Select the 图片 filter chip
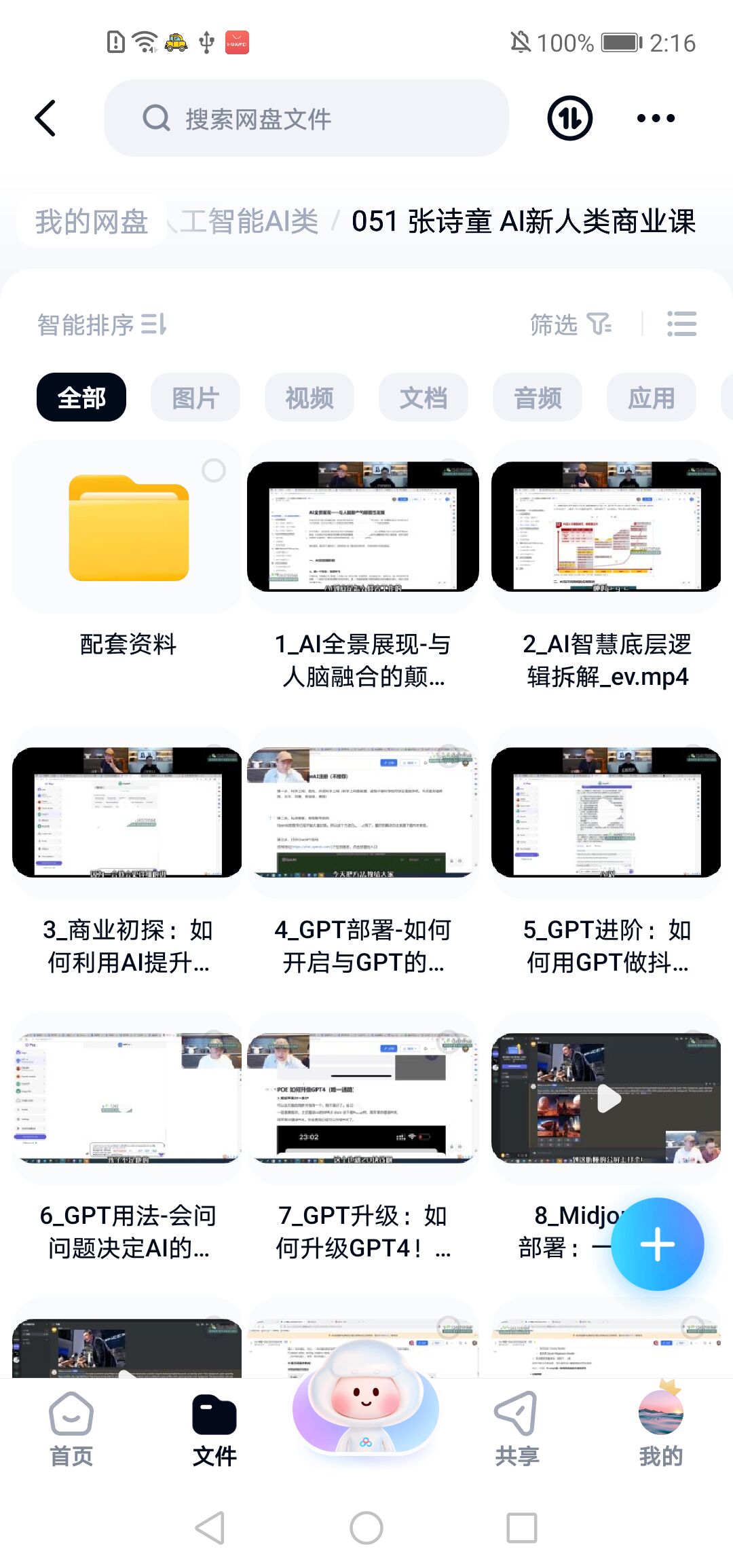733x1568 pixels. coord(195,397)
